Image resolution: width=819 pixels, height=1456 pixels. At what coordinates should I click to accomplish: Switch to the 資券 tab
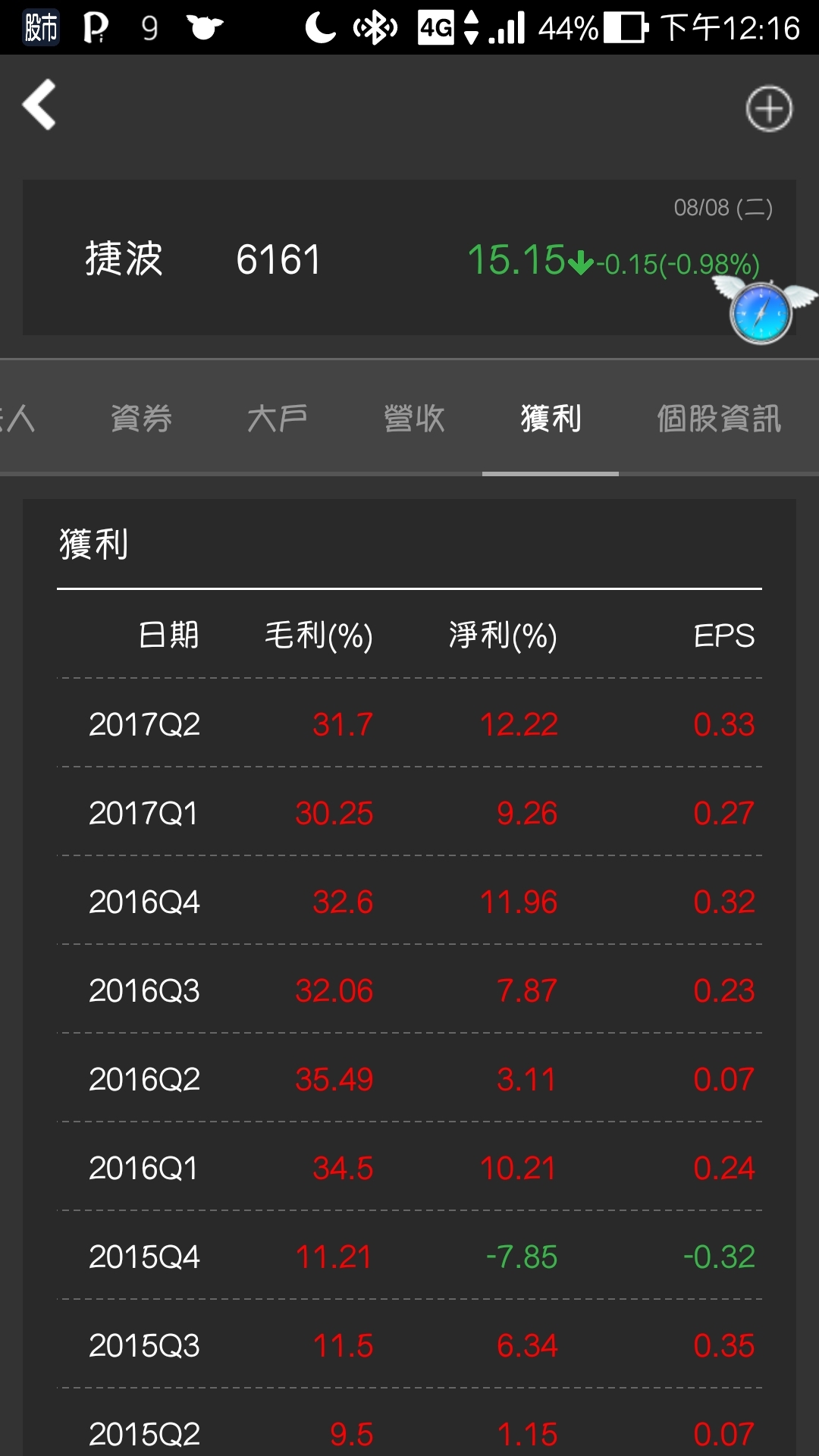pos(142,418)
